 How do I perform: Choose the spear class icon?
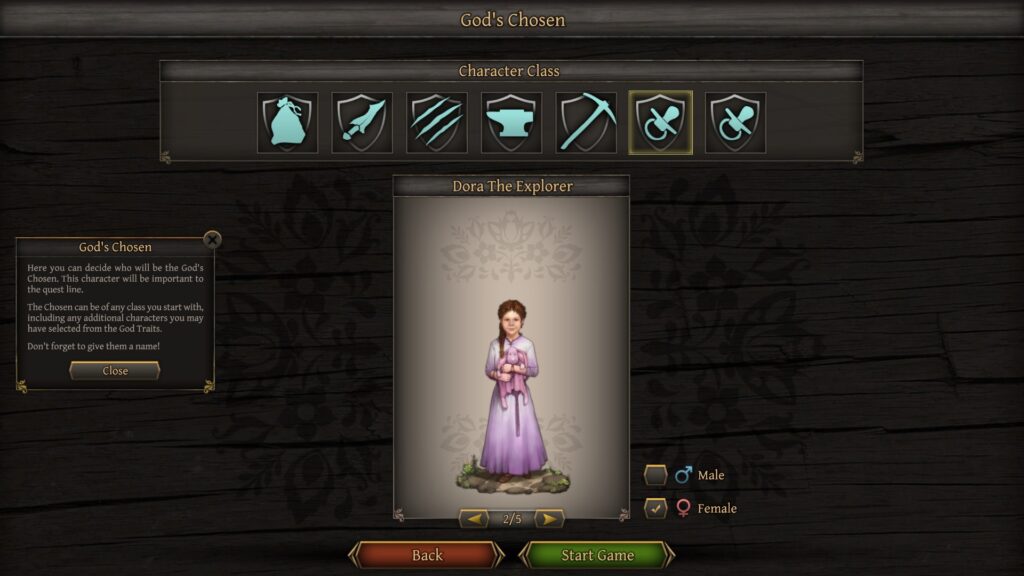[x=362, y=123]
